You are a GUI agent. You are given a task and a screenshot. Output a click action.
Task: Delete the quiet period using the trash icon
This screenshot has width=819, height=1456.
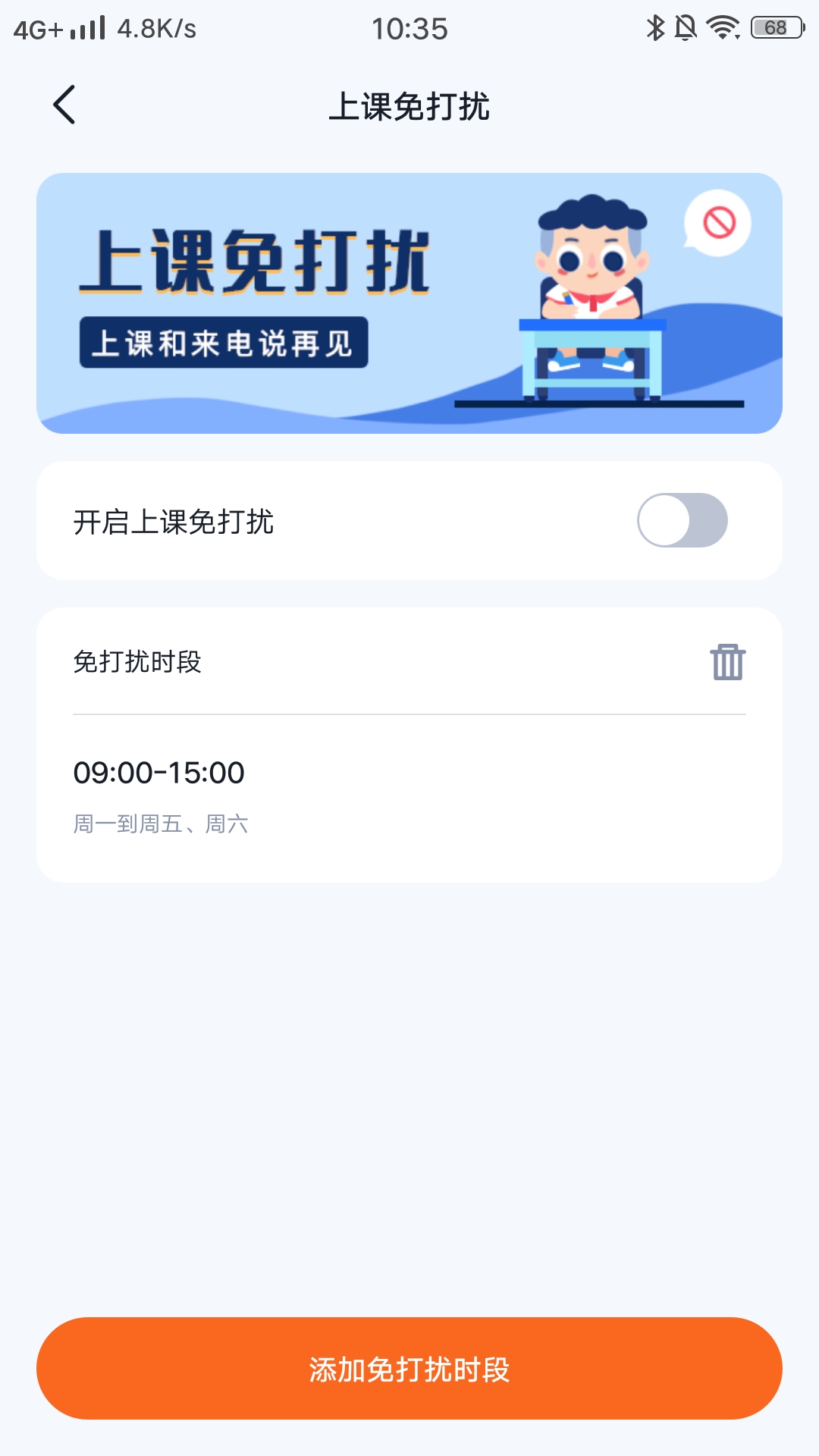[x=727, y=663]
